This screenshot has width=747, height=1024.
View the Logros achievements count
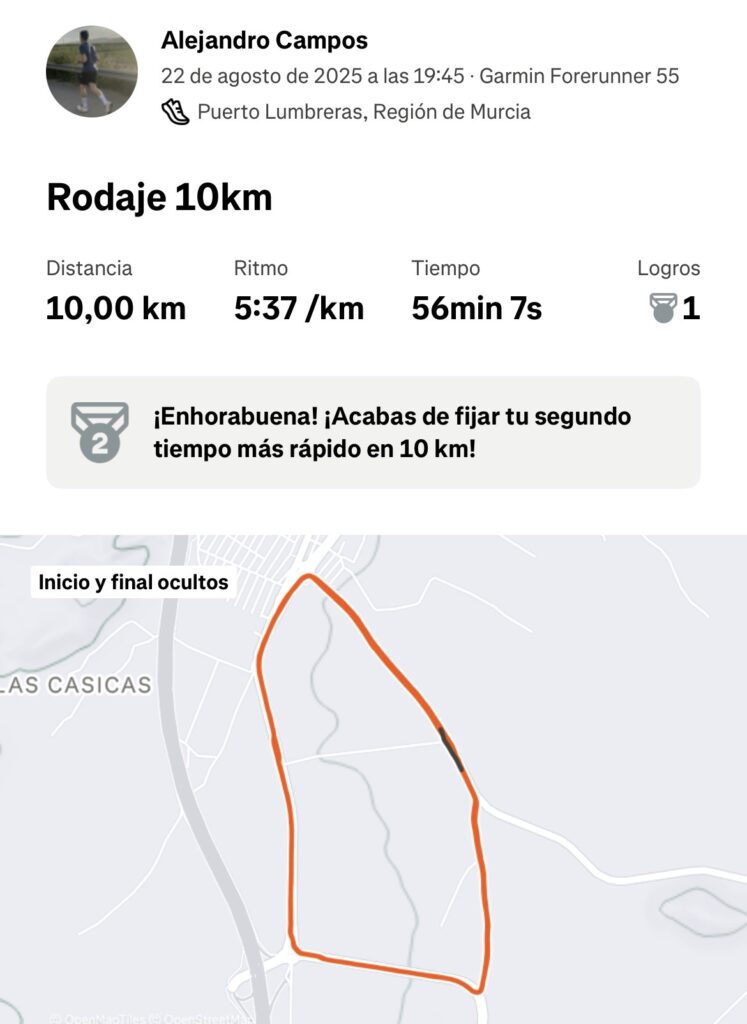pos(674,307)
